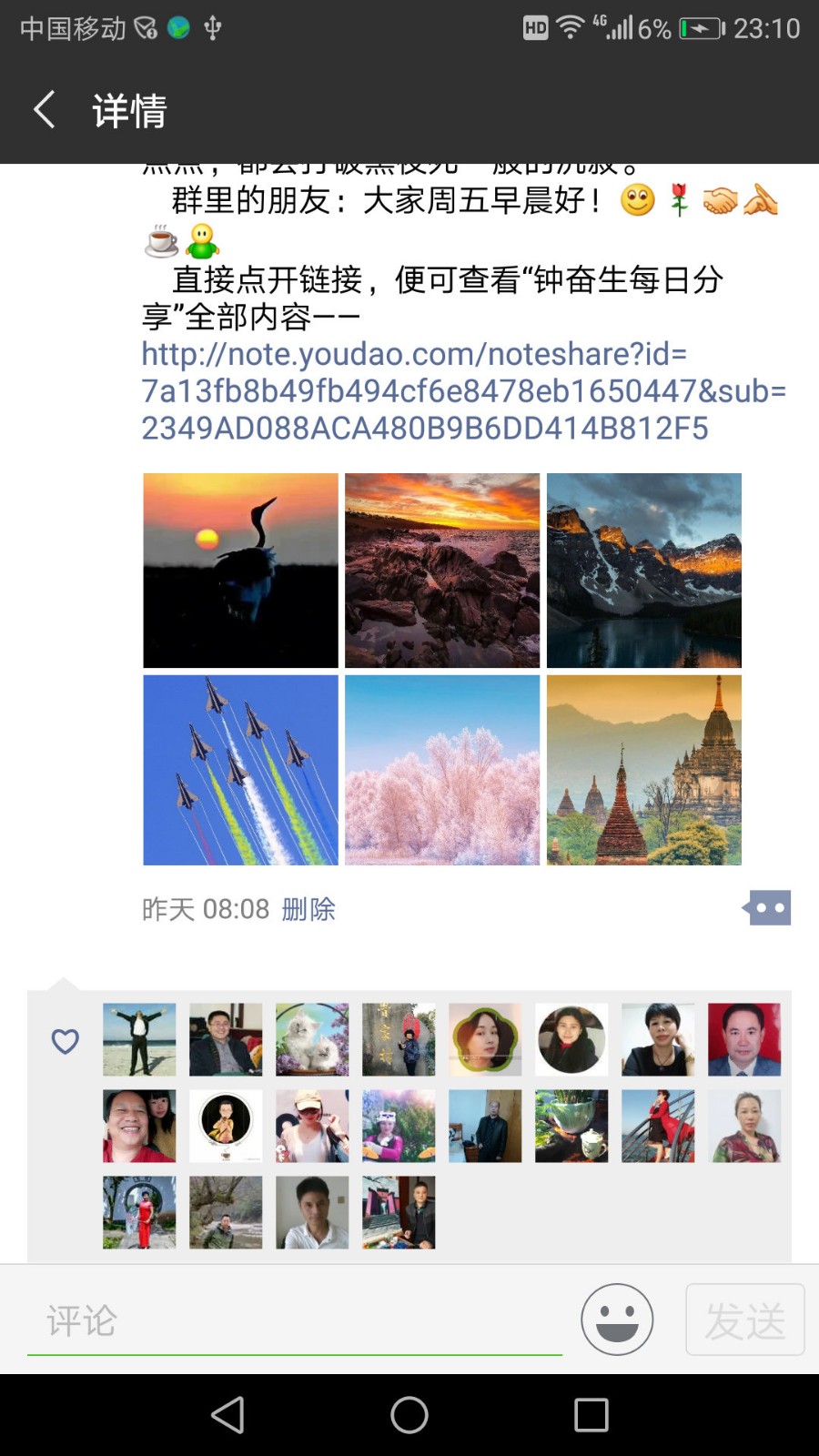Delete this post via 删除
Viewport: 819px width, 1456px height.
tap(308, 909)
